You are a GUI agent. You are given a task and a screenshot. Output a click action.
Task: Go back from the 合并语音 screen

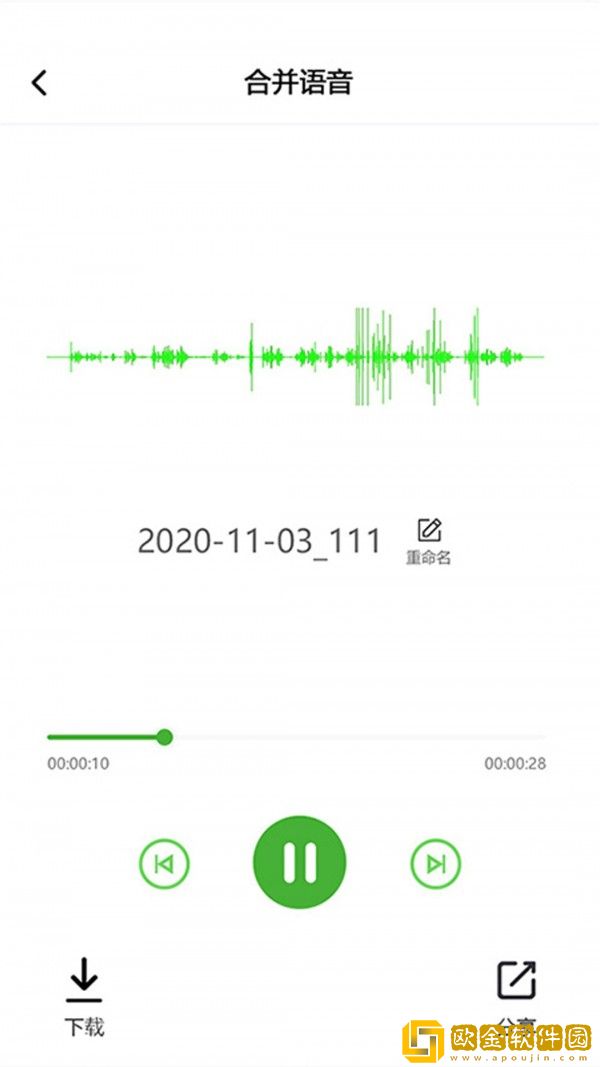39,82
